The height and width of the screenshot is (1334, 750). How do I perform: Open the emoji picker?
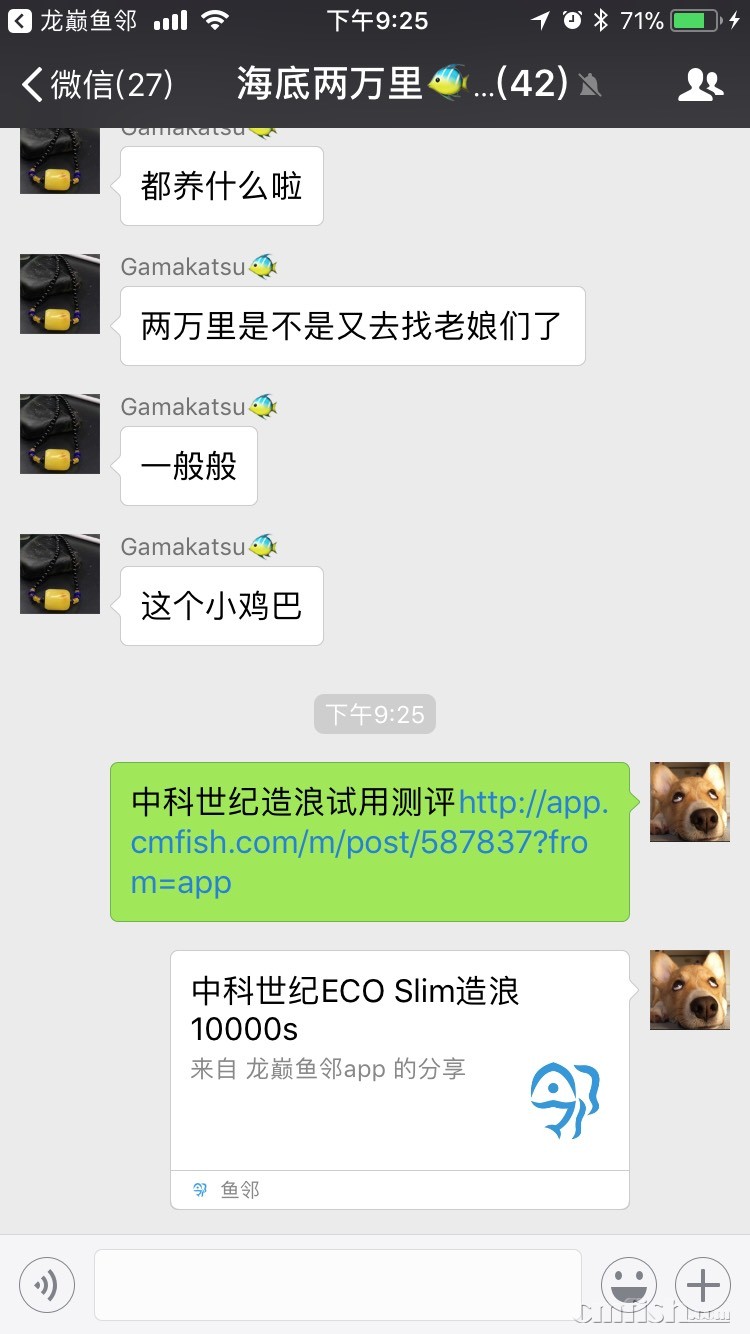pyautogui.click(x=628, y=1285)
